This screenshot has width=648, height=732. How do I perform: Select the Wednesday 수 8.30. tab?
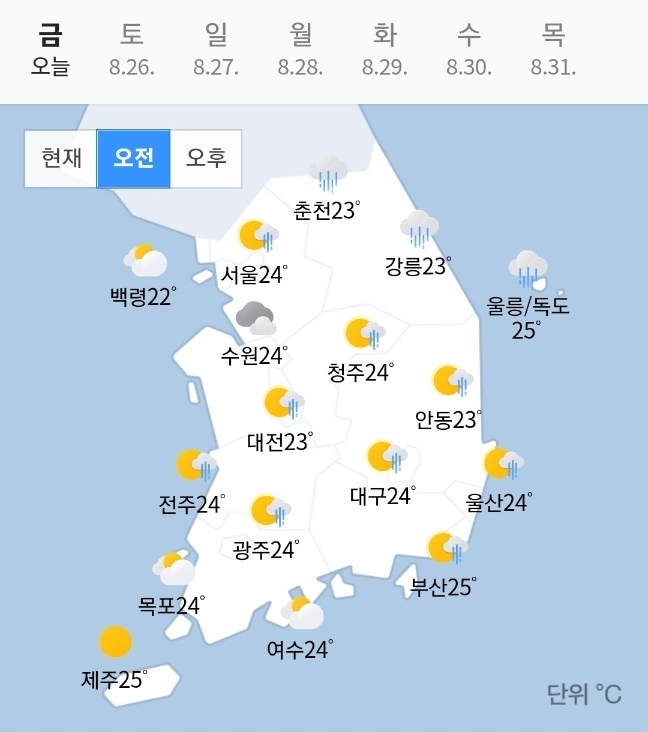468,52
